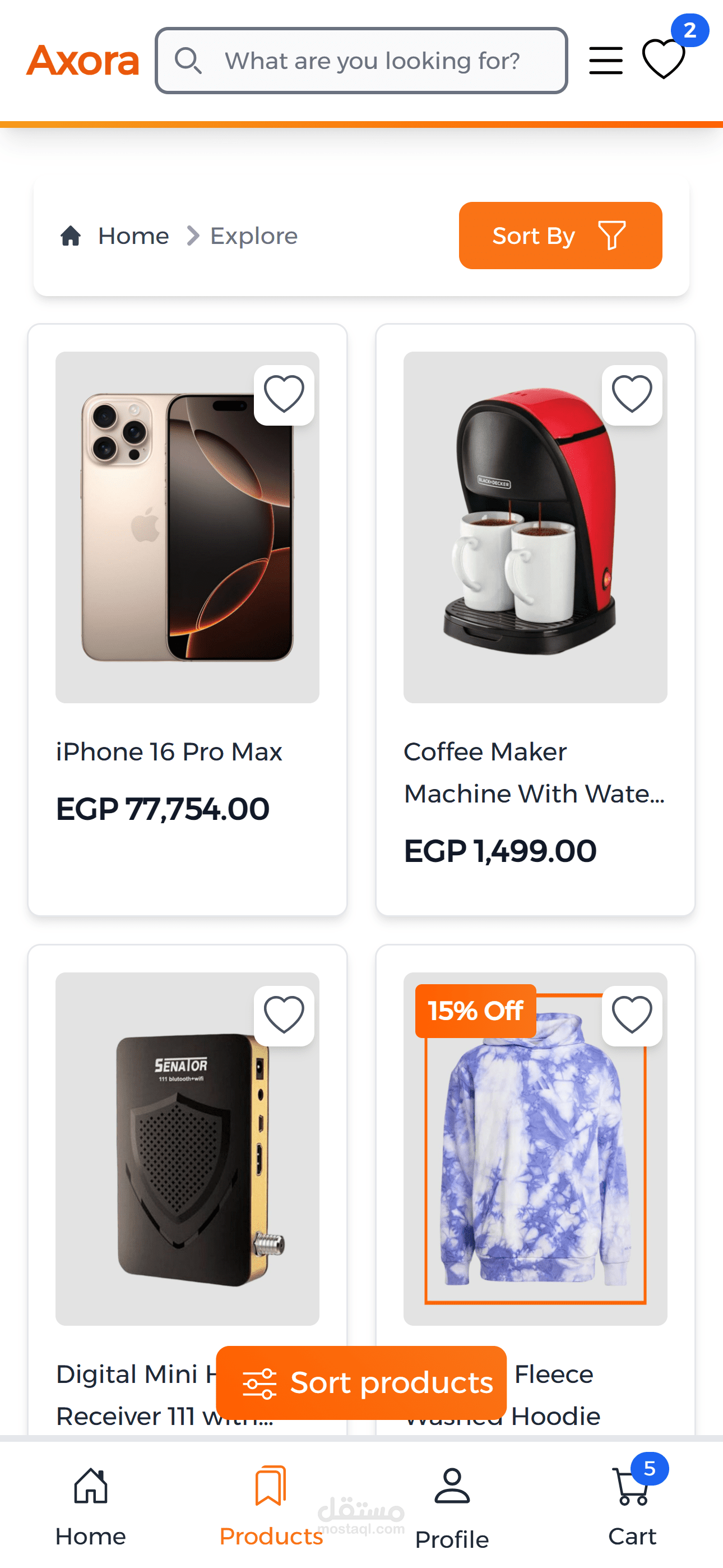Go to Home via the breadcrumb

point(133,236)
